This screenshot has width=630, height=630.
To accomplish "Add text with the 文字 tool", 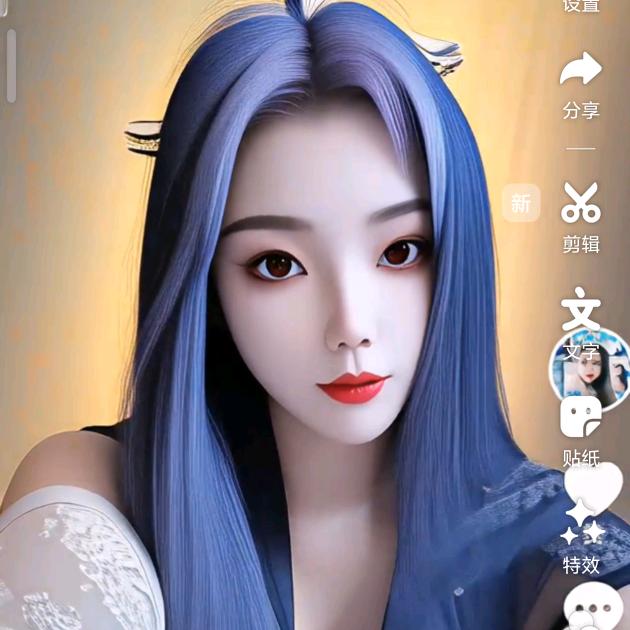I will pyautogui.click(x=580, y=308).
